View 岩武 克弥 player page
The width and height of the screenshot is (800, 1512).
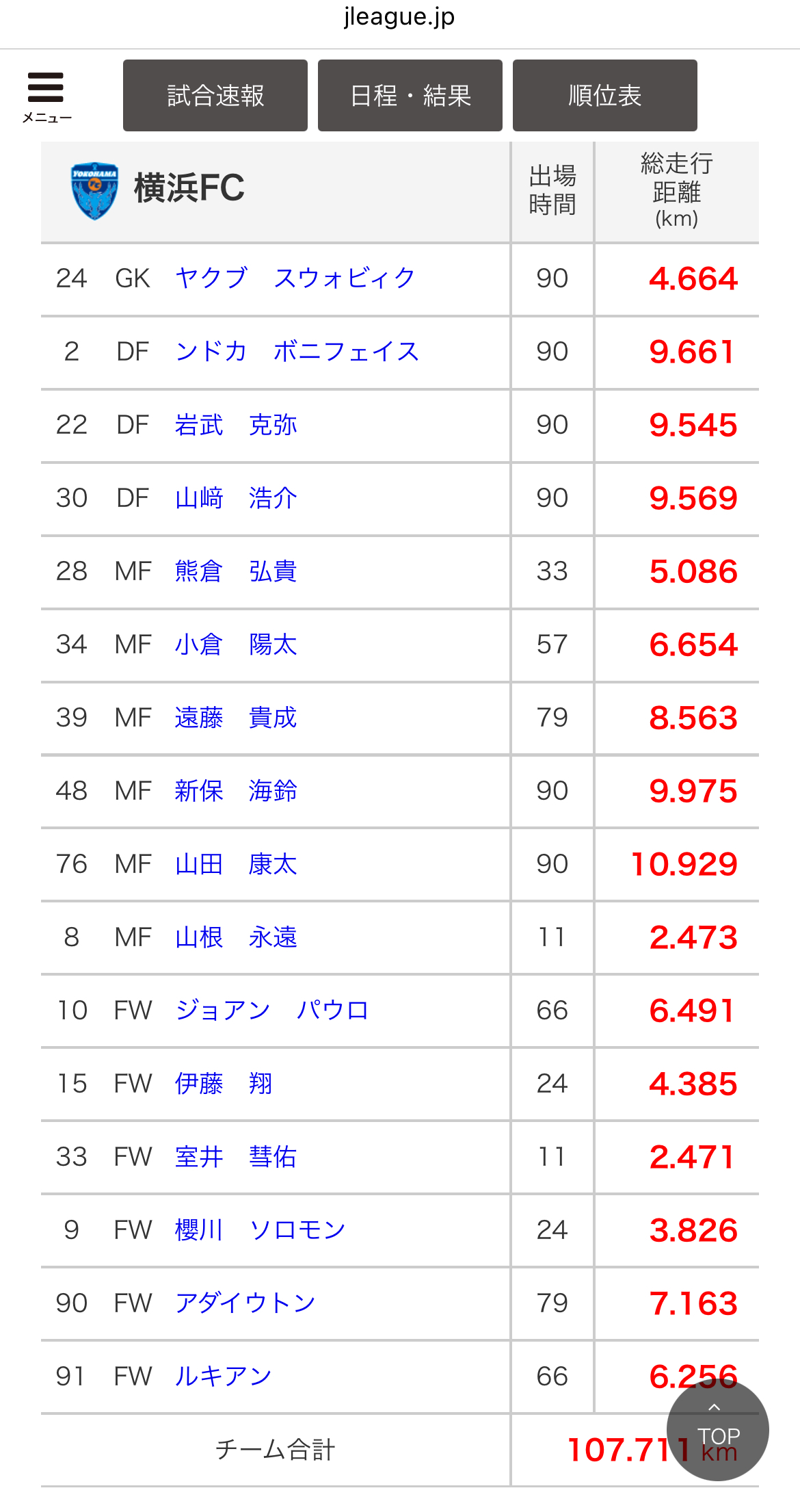[x=235, y=425]
